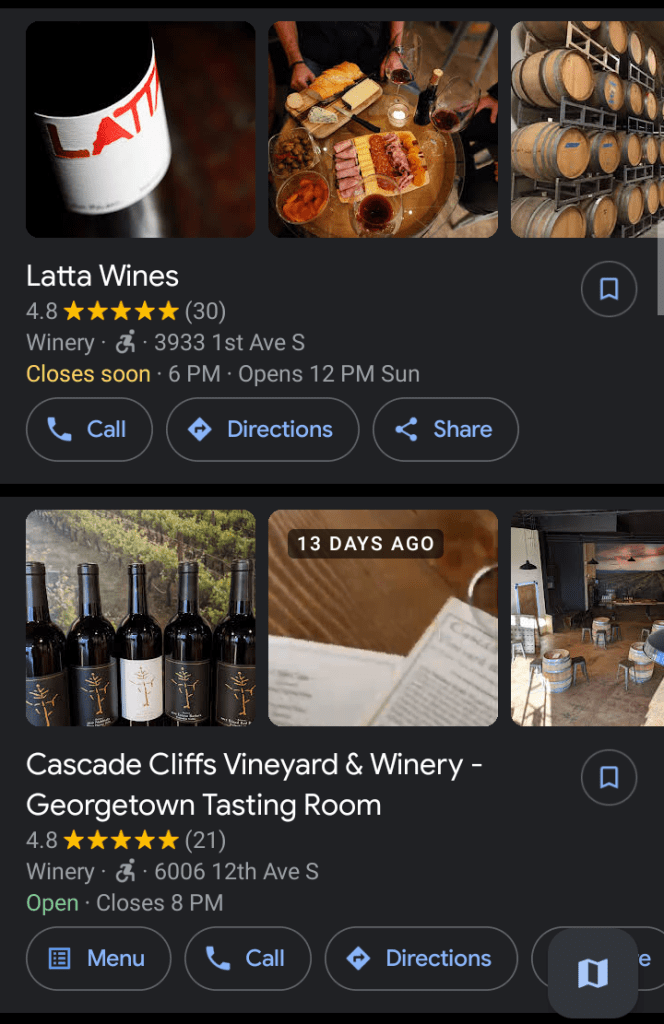This screenshot has width=664, height=1024.
Task: Open the Latta wine bottle photo
Action: [x=140, y=129]
